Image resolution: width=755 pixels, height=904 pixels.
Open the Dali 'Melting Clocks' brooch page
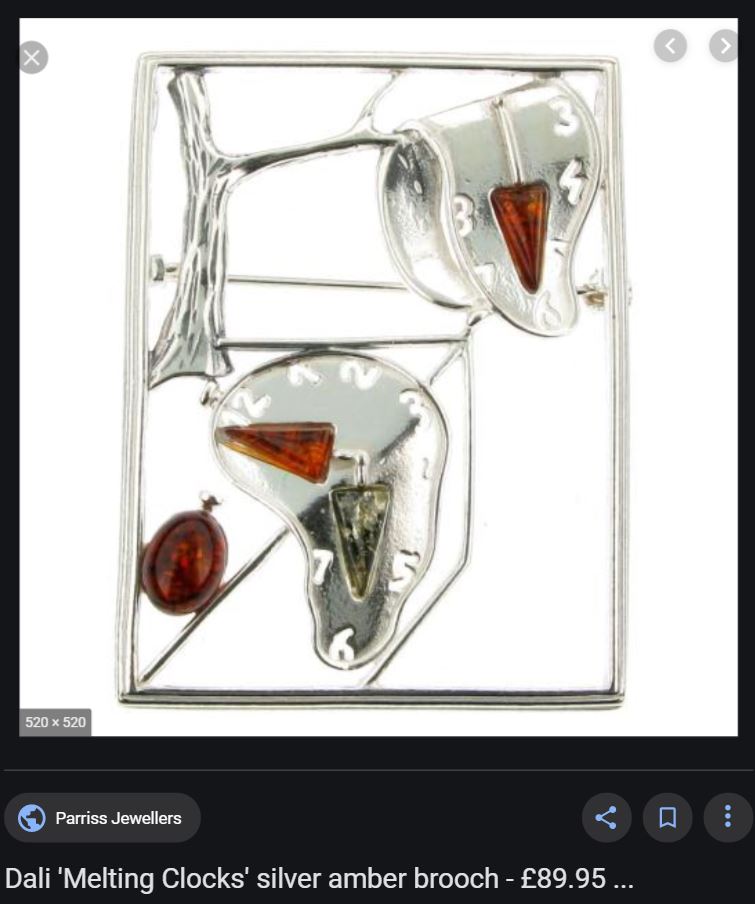318,879
